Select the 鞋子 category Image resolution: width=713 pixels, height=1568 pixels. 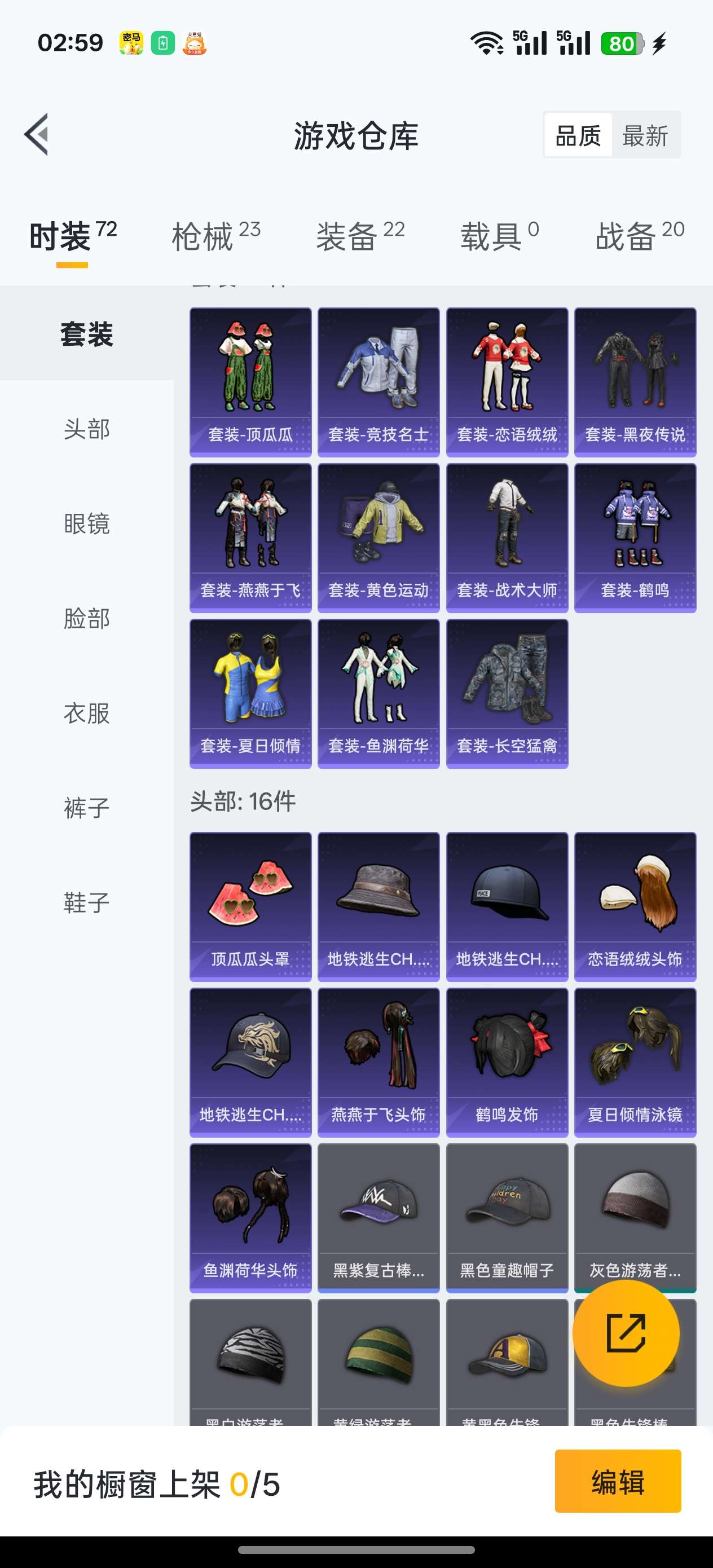(x=86, y=902)
